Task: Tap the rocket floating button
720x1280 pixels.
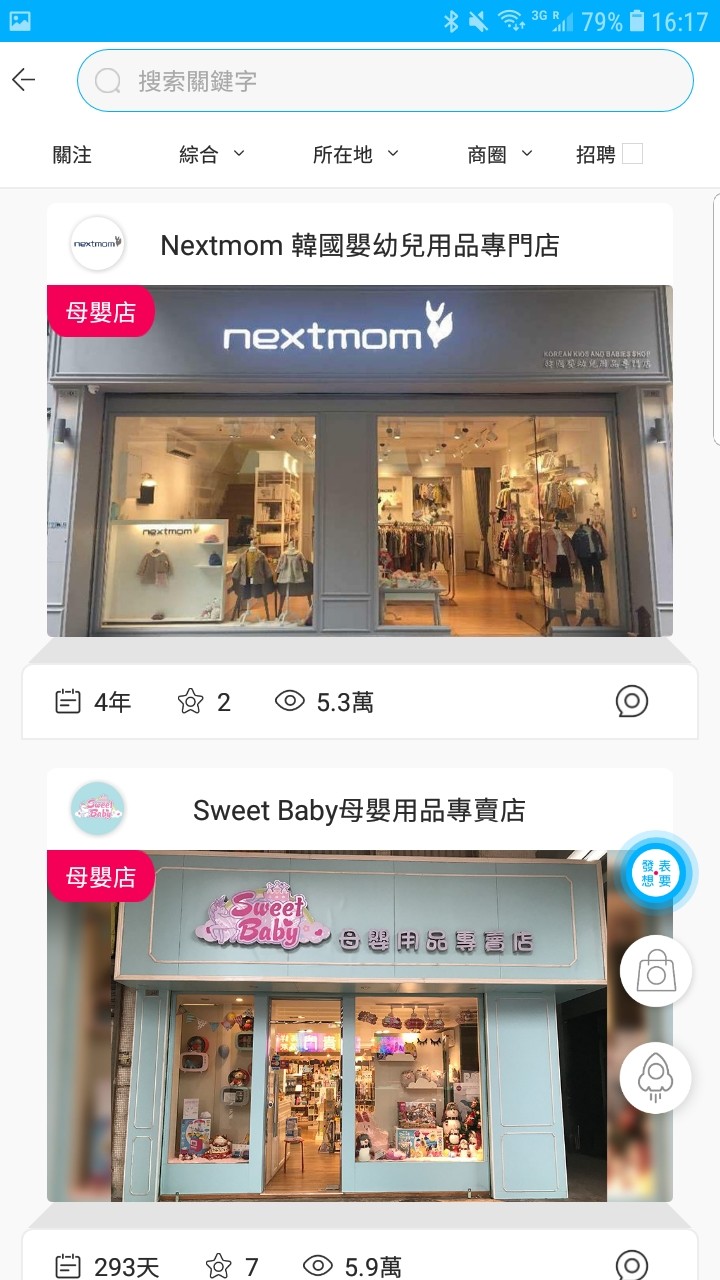Action: coord(656,1077)
